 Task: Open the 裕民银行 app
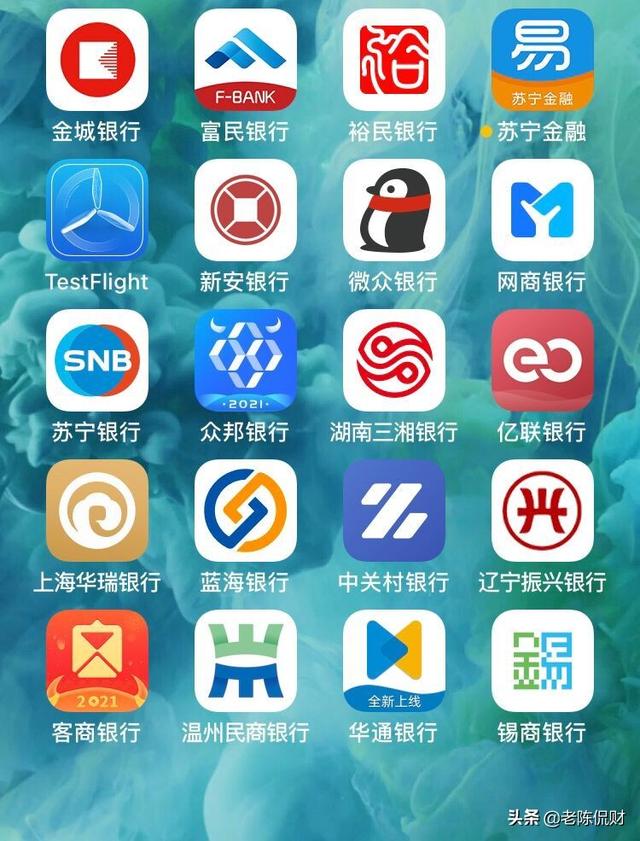click(x=394, y=60)
